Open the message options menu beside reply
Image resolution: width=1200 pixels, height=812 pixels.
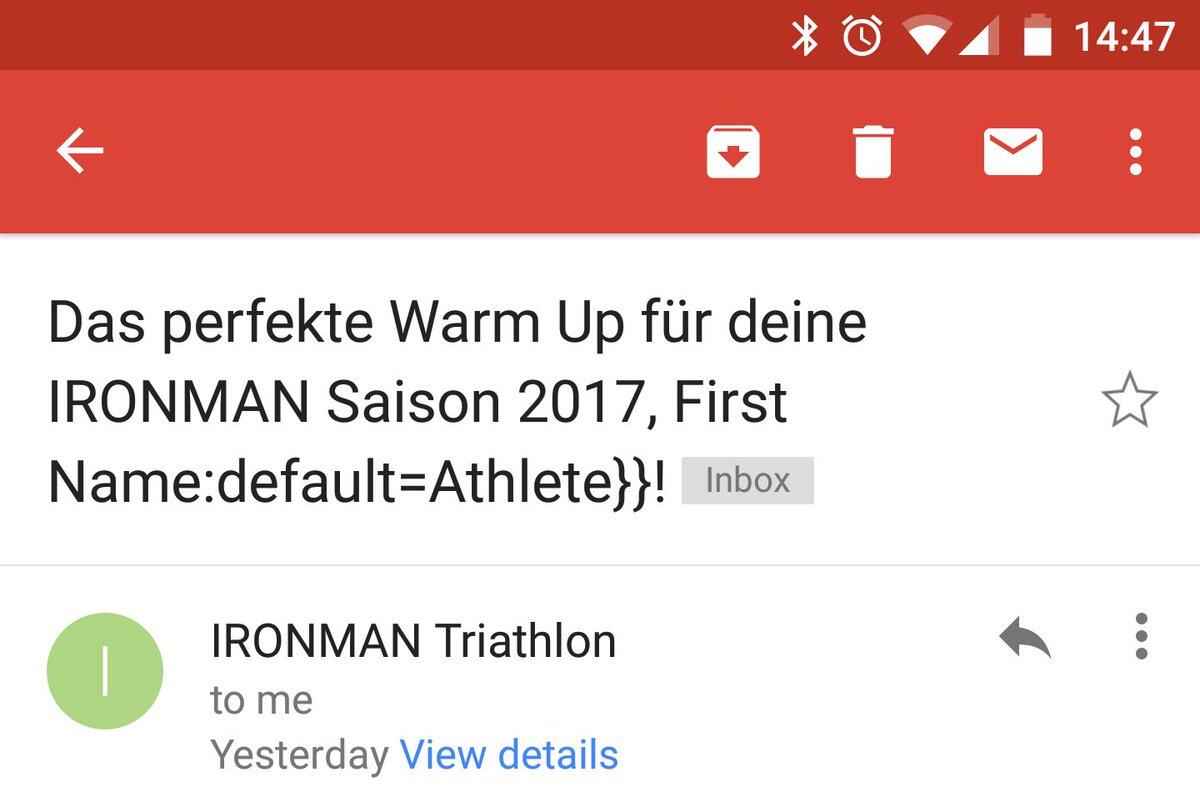pyautogui.click(x=1141, y=637)
